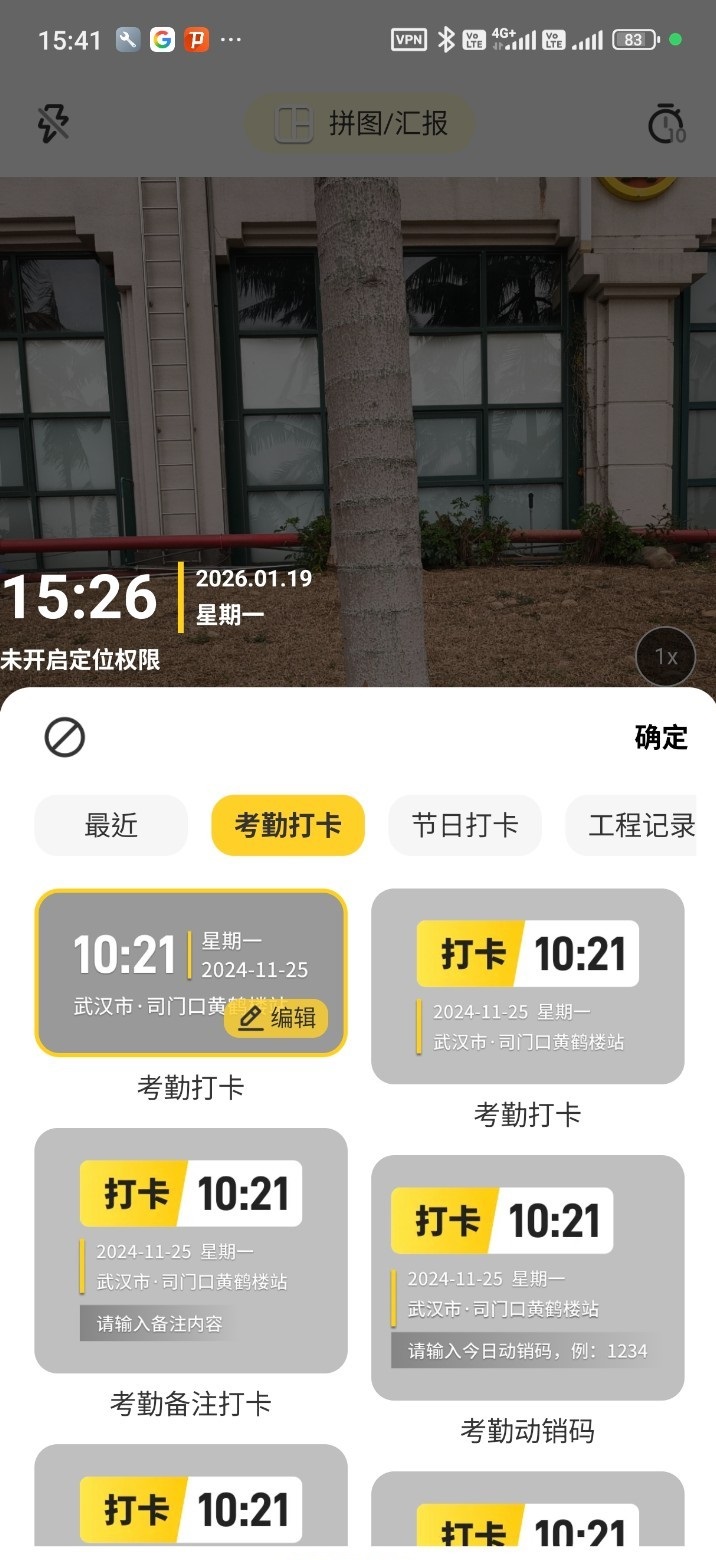Switch to the 最近 tab
This screenshot has width=716, height=1560.
(111, 826)
